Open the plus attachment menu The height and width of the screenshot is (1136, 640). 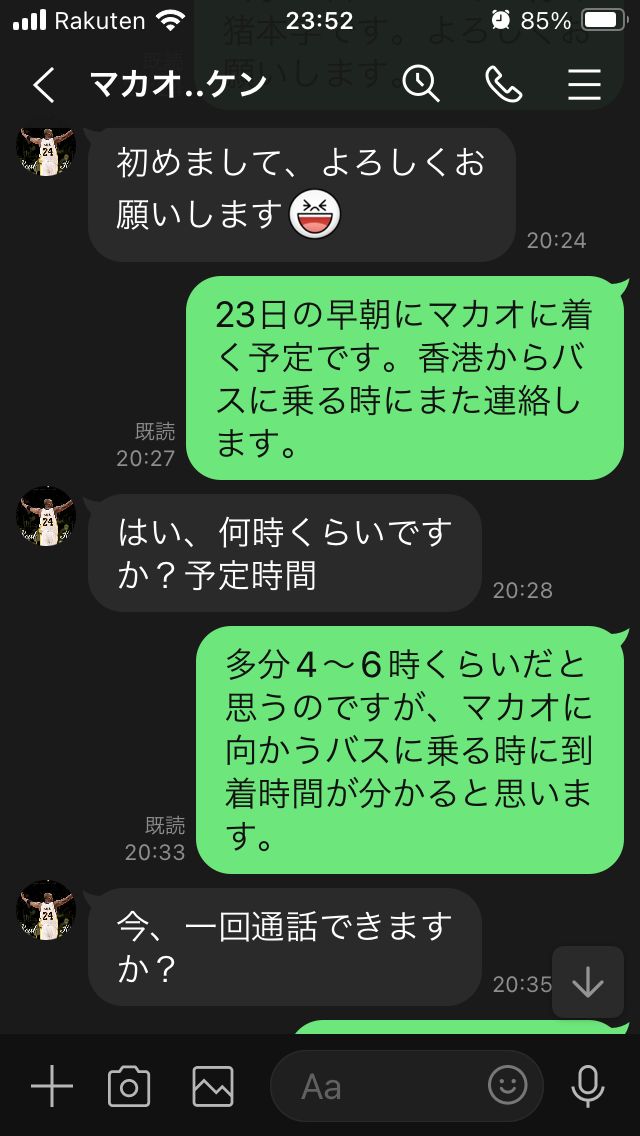52,1086
